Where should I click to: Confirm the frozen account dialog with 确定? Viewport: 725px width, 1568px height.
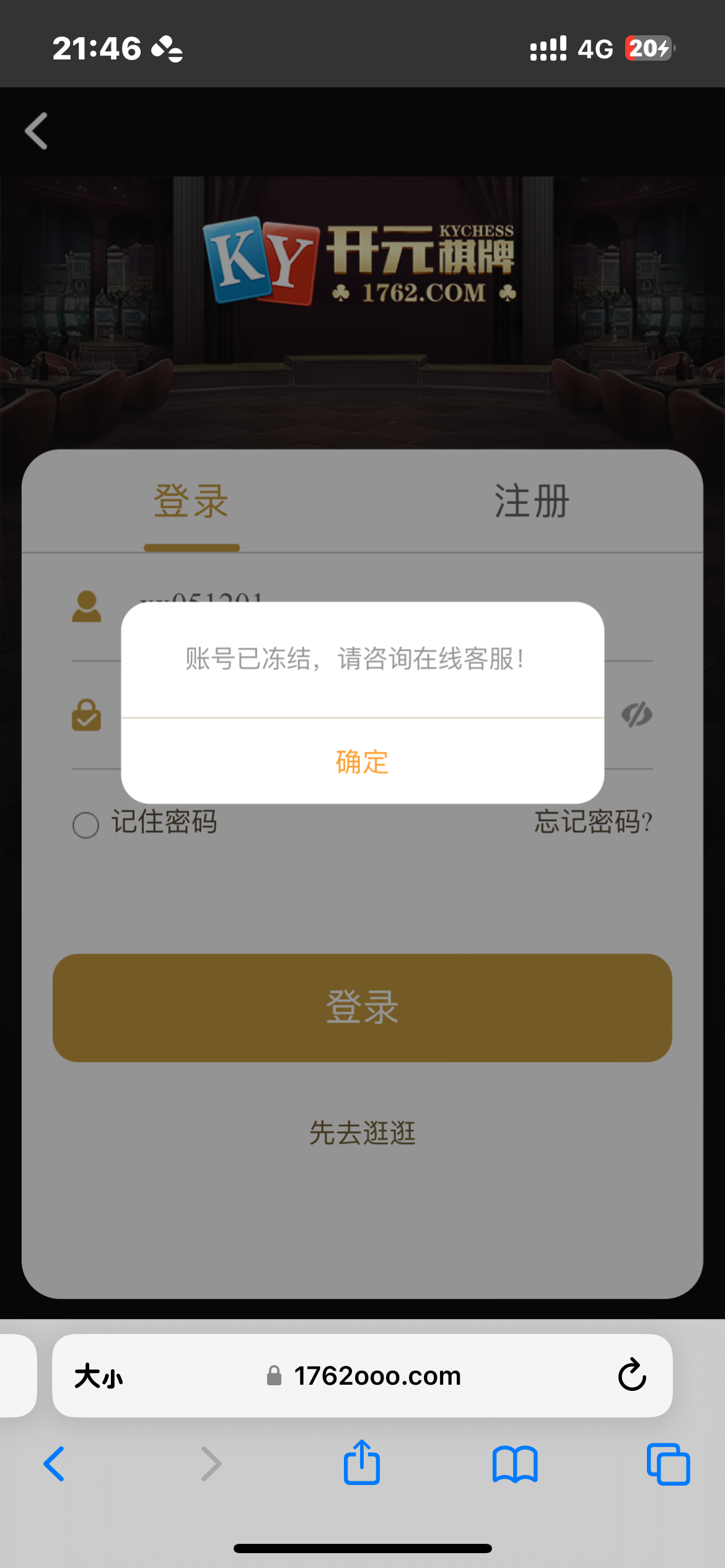pyautogui.click(x=362, y=763)
